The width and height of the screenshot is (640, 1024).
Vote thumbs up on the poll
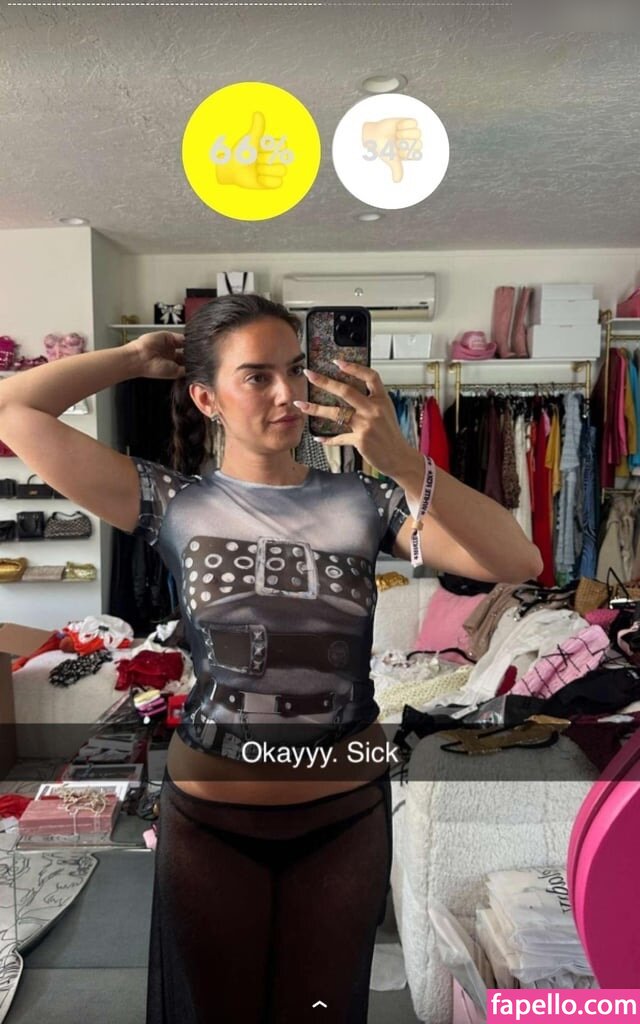[x=251, y=151]
